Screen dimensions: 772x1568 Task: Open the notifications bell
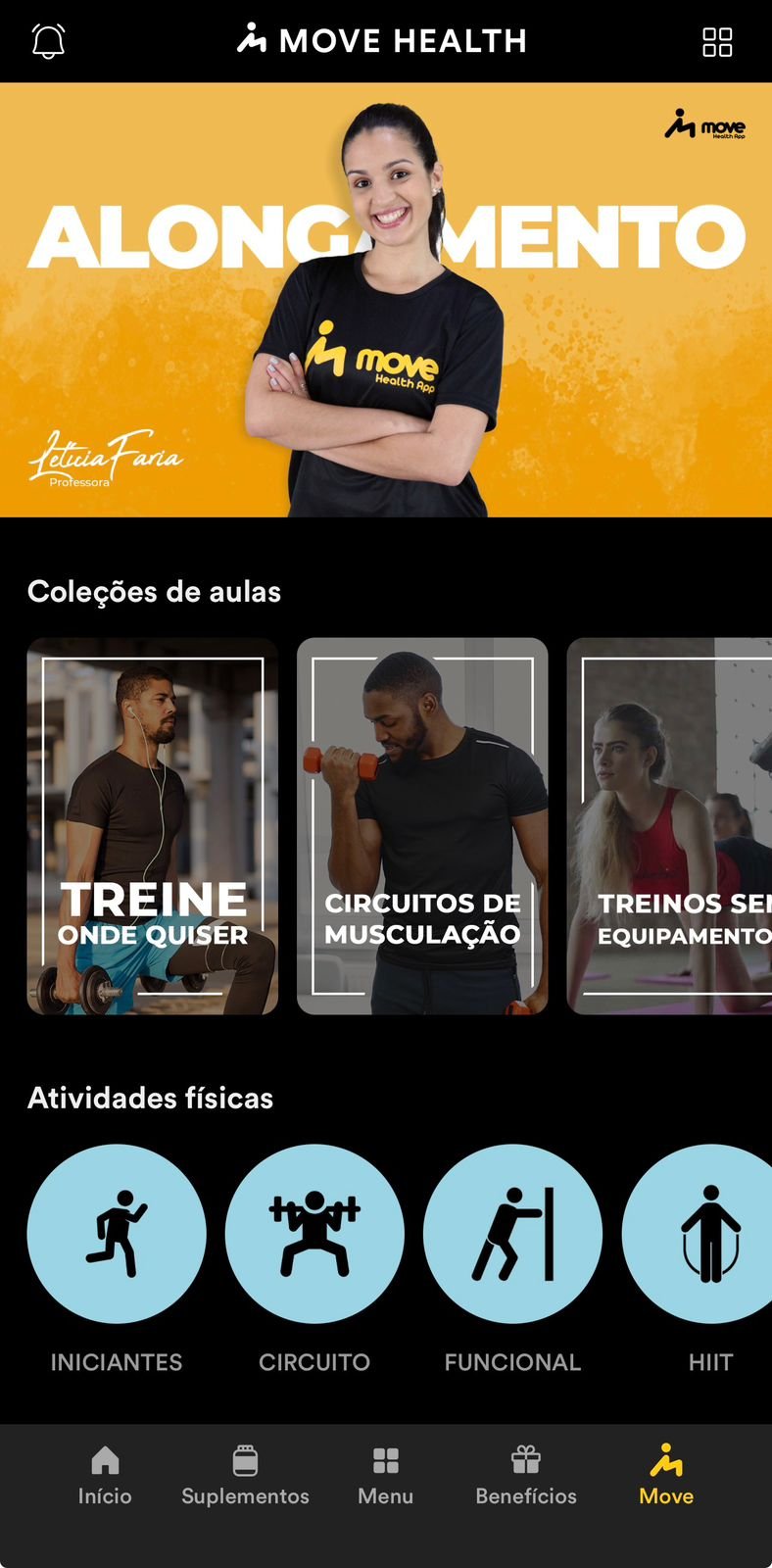tap(48, 41)
